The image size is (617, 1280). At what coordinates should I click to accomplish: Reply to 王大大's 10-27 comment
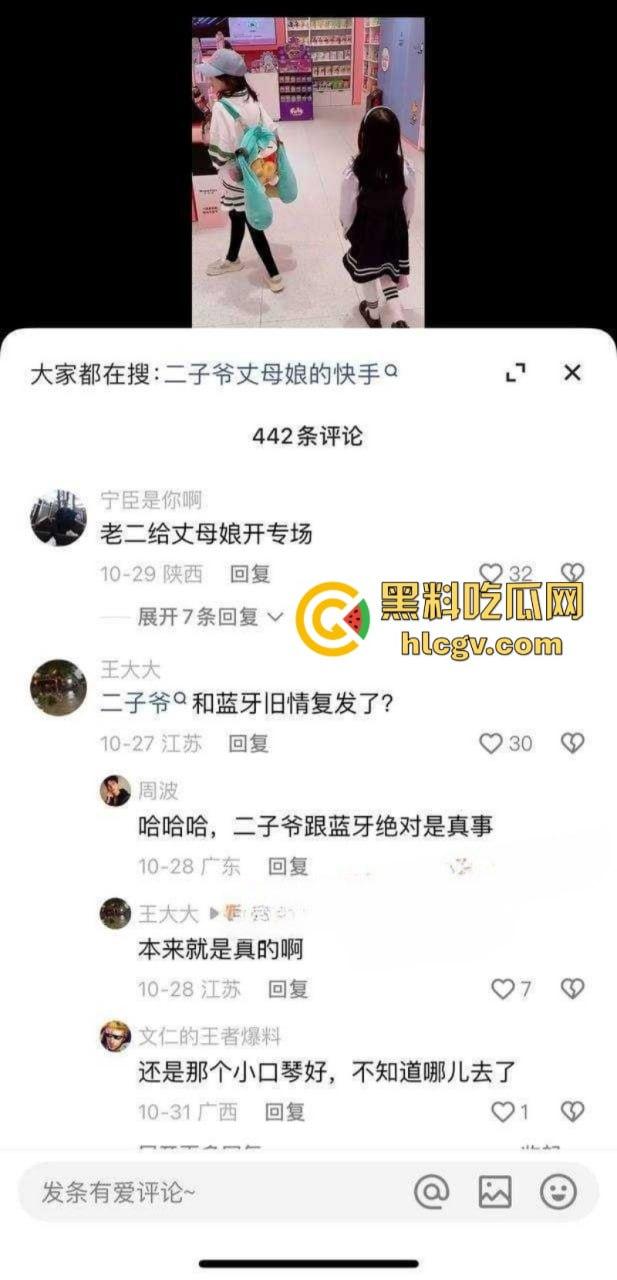[250, 743]
